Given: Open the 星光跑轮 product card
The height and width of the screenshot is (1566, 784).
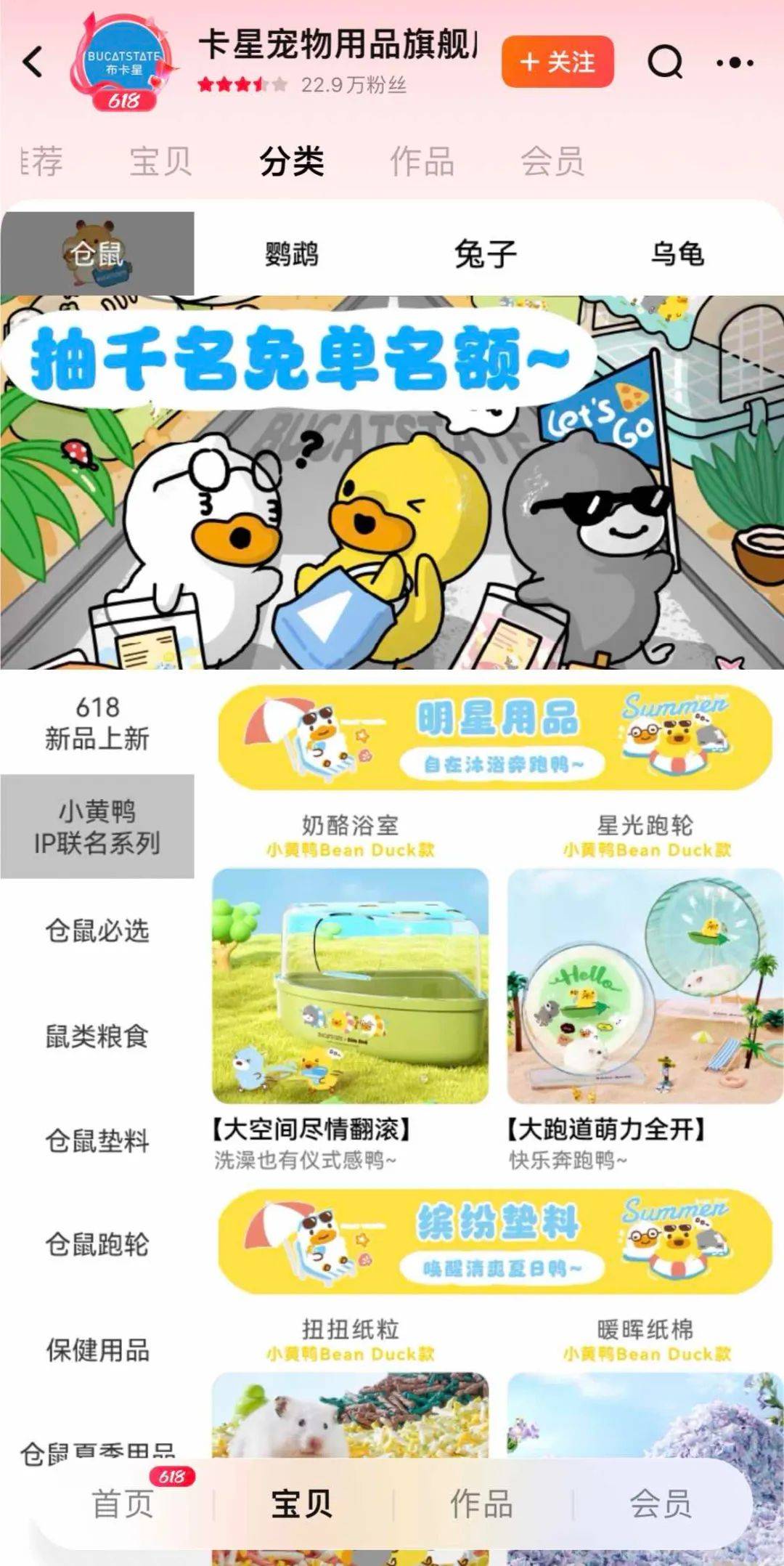Looking at the screenshot, I should [645, 986].
